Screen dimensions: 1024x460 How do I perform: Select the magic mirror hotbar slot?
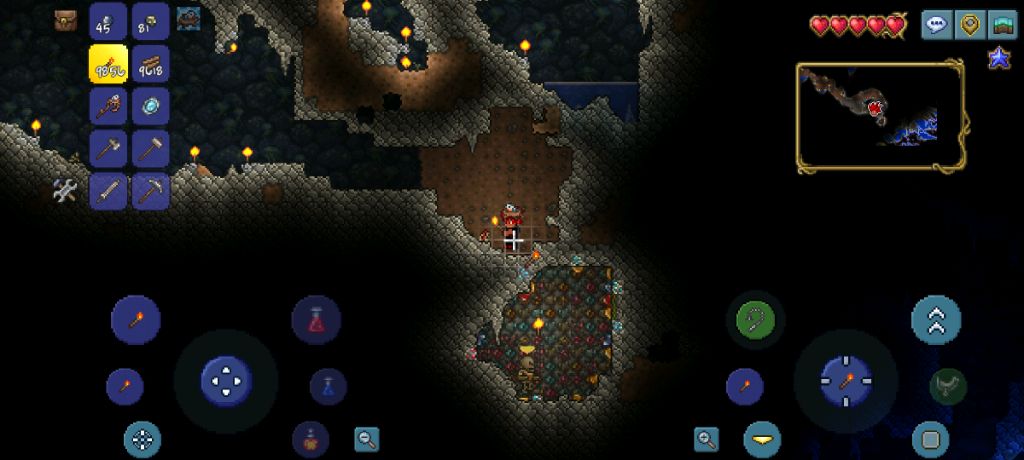[150, 106]
